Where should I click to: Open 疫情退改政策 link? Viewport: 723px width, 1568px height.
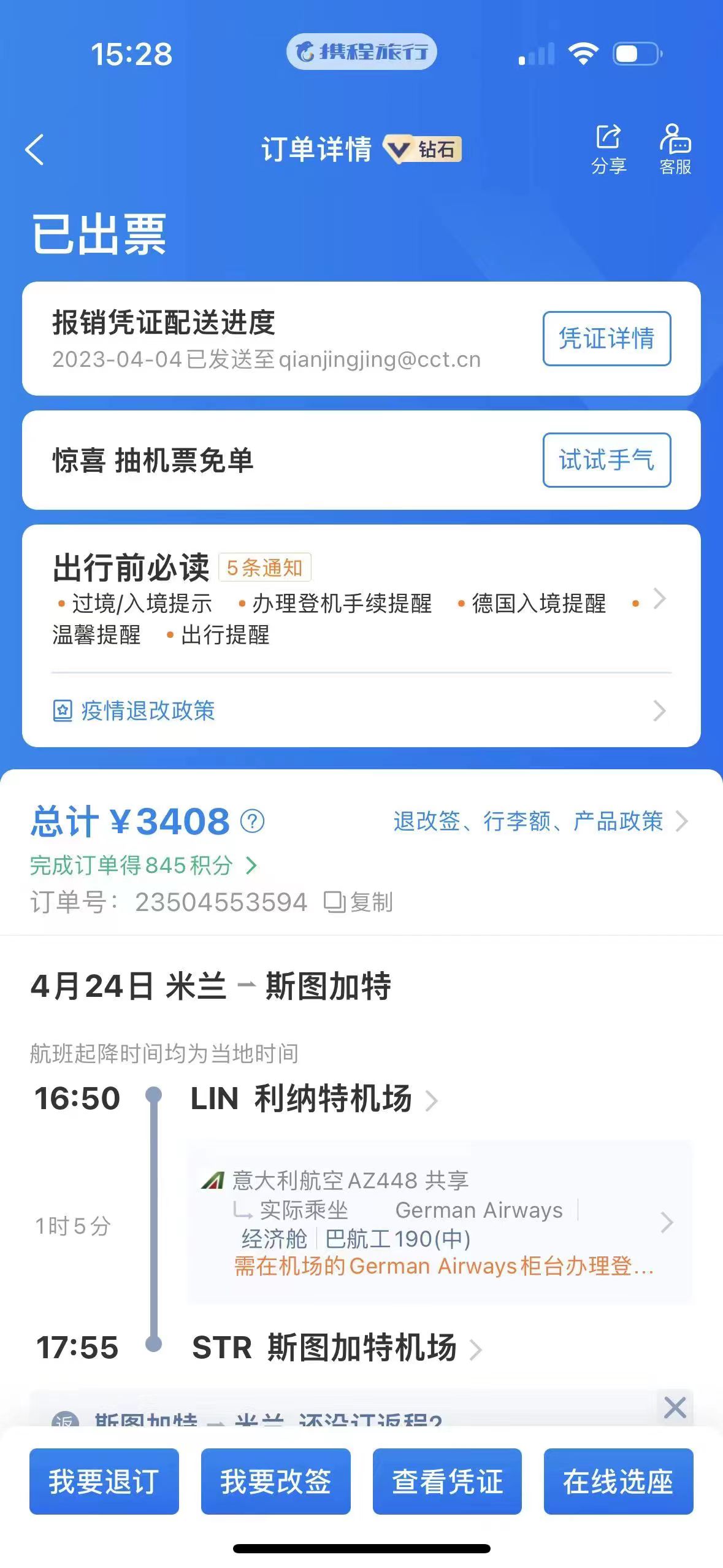point(147,711)
